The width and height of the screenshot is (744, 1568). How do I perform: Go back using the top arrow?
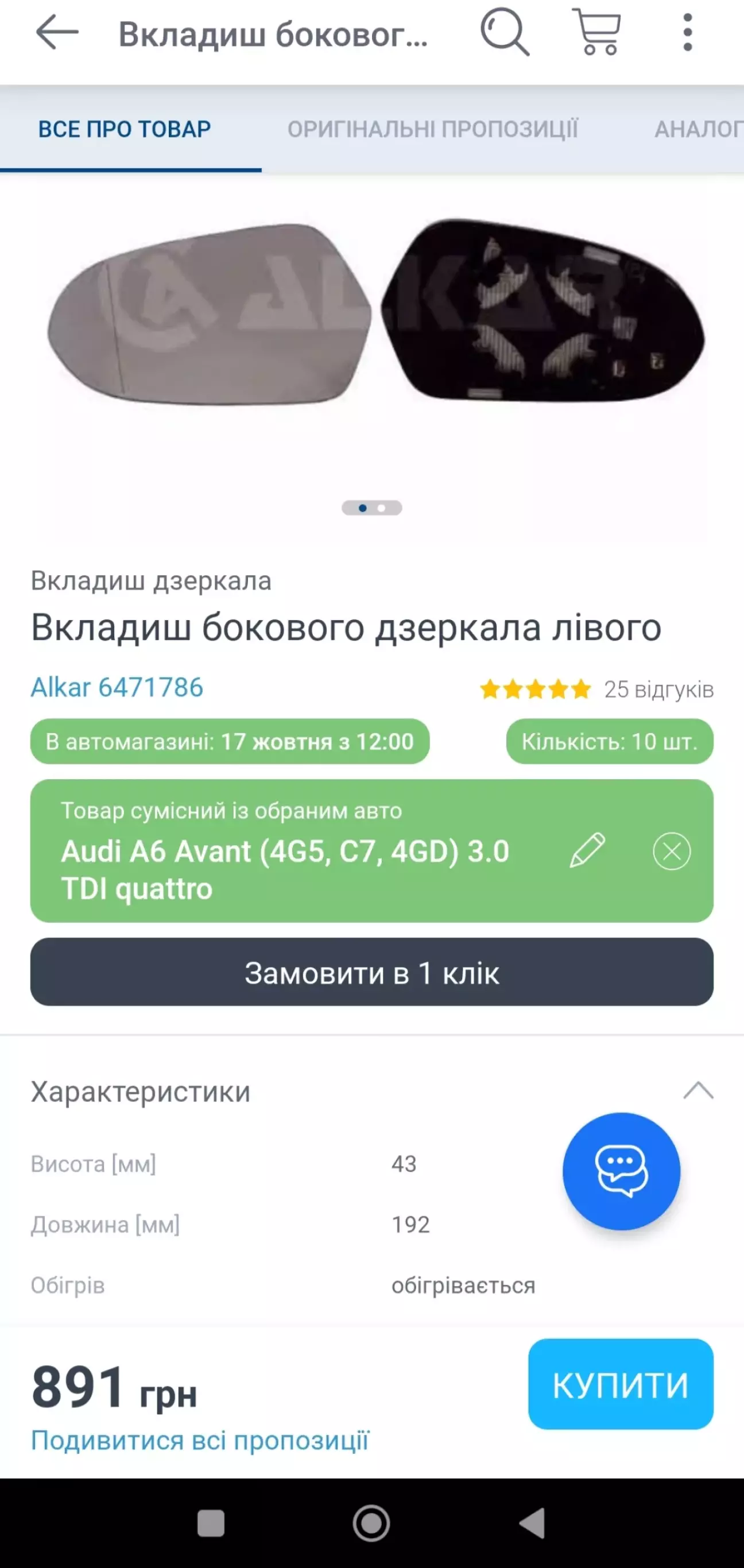point(57,32)
